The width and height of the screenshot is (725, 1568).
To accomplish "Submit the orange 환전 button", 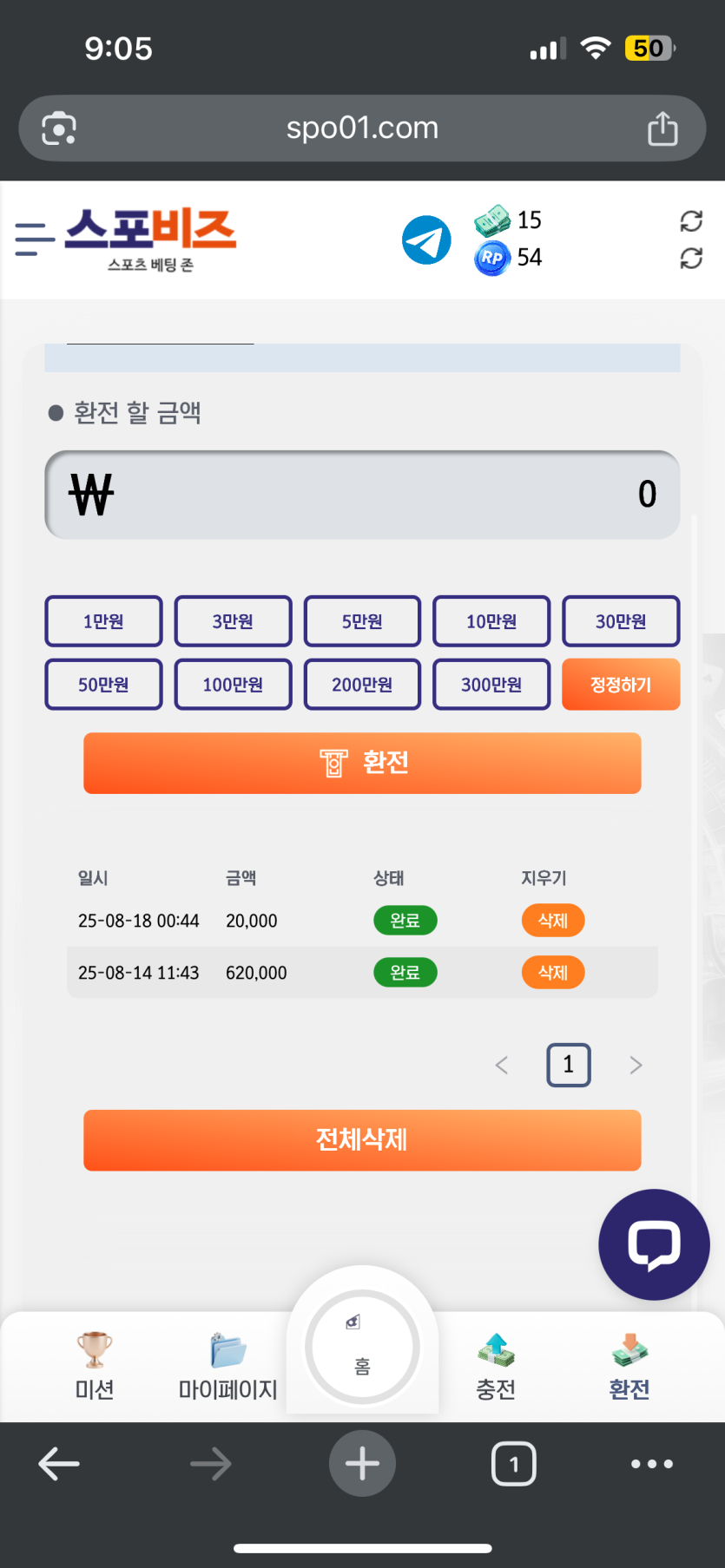I will [x=362, y=763].
